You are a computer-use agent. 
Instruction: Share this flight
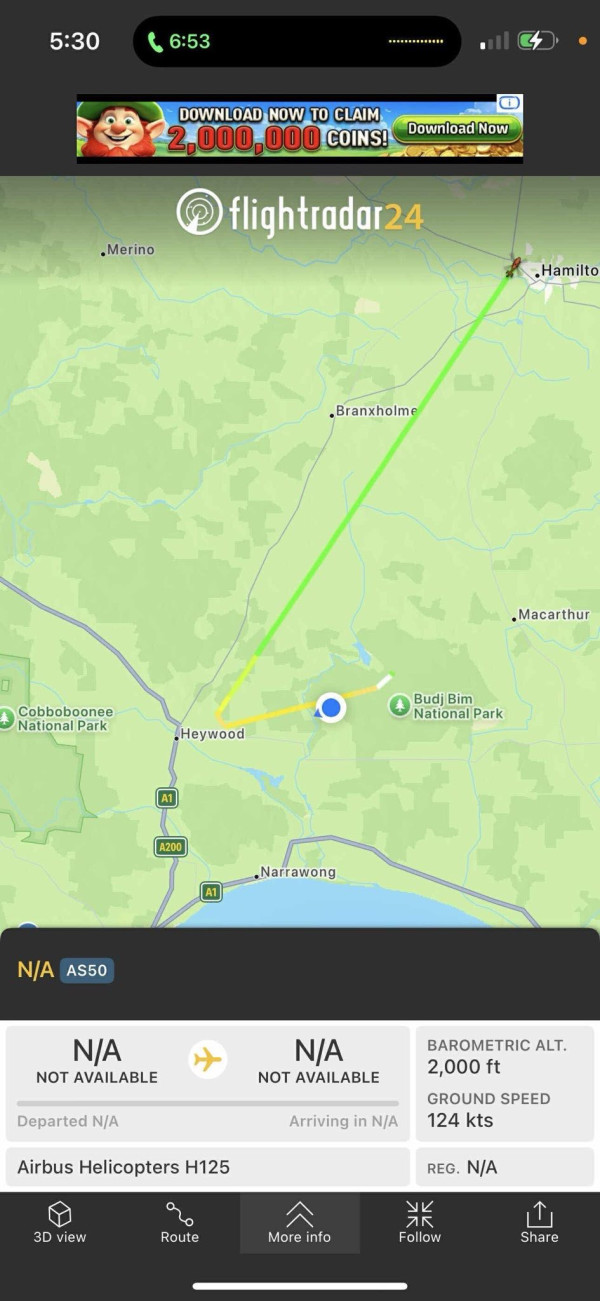click(539, 1222)
